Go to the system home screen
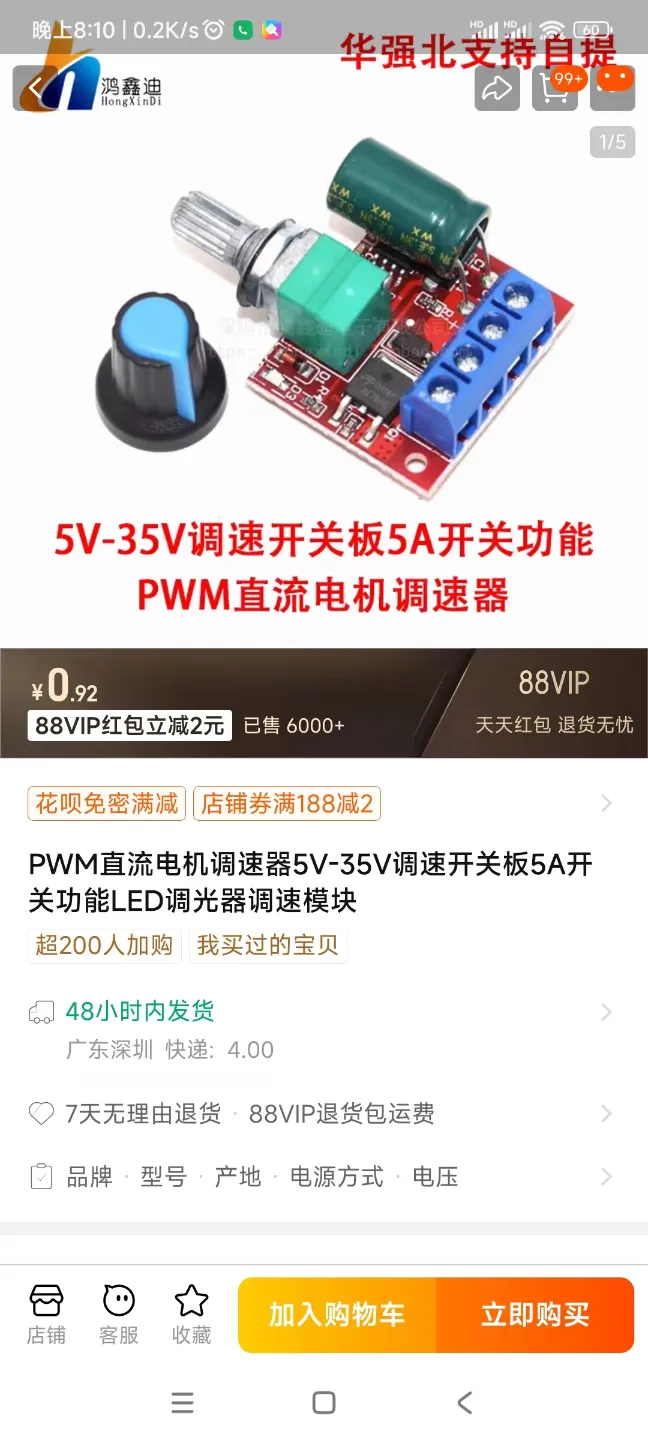Image resolution: width=648 pixels, height=1440 pixels. tap(324, 1403)
